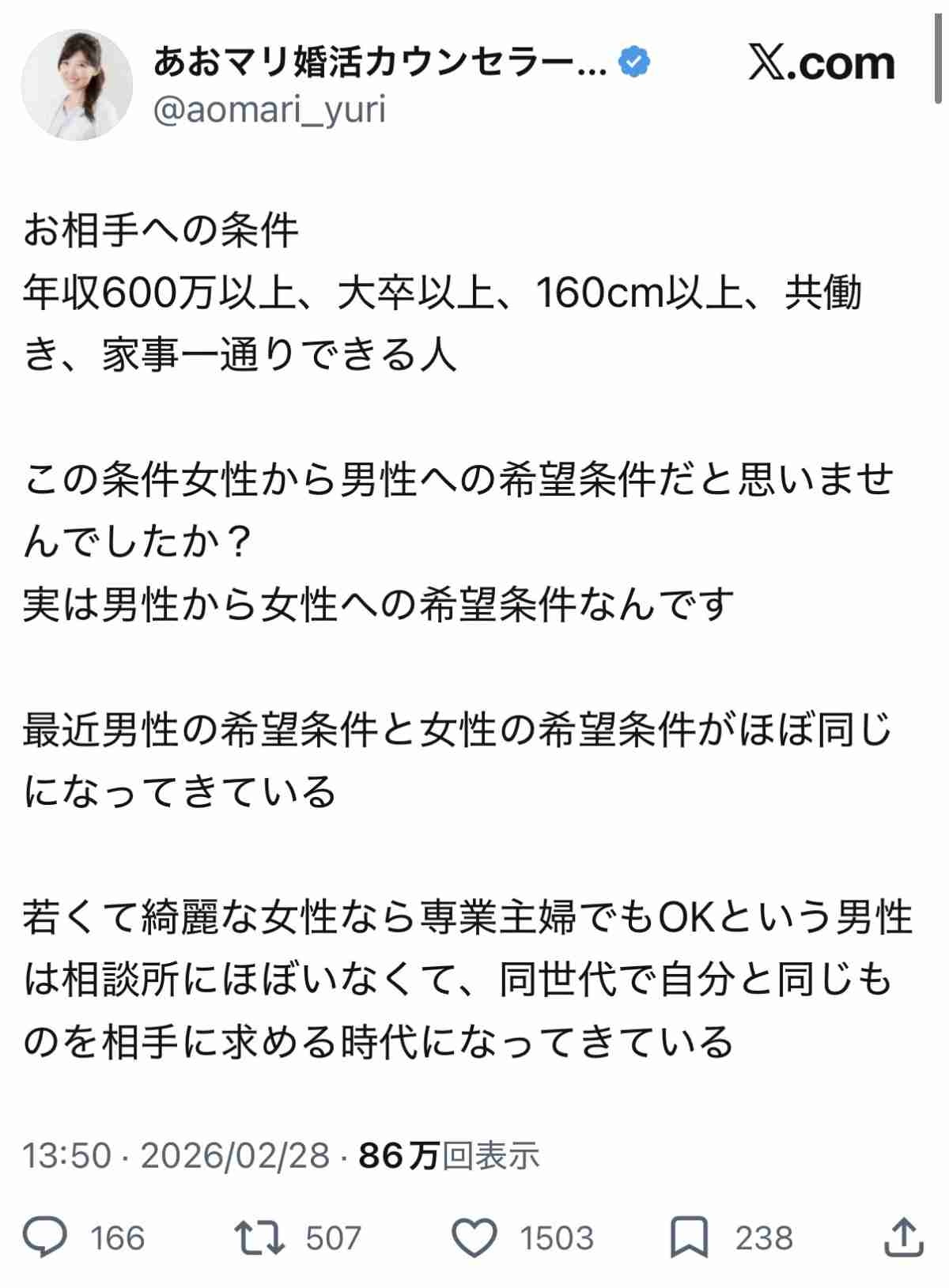The width and height of the screenshot is (949, 1288).
Task: Share this post via the share icon
Action: (x=904, y=1237)
